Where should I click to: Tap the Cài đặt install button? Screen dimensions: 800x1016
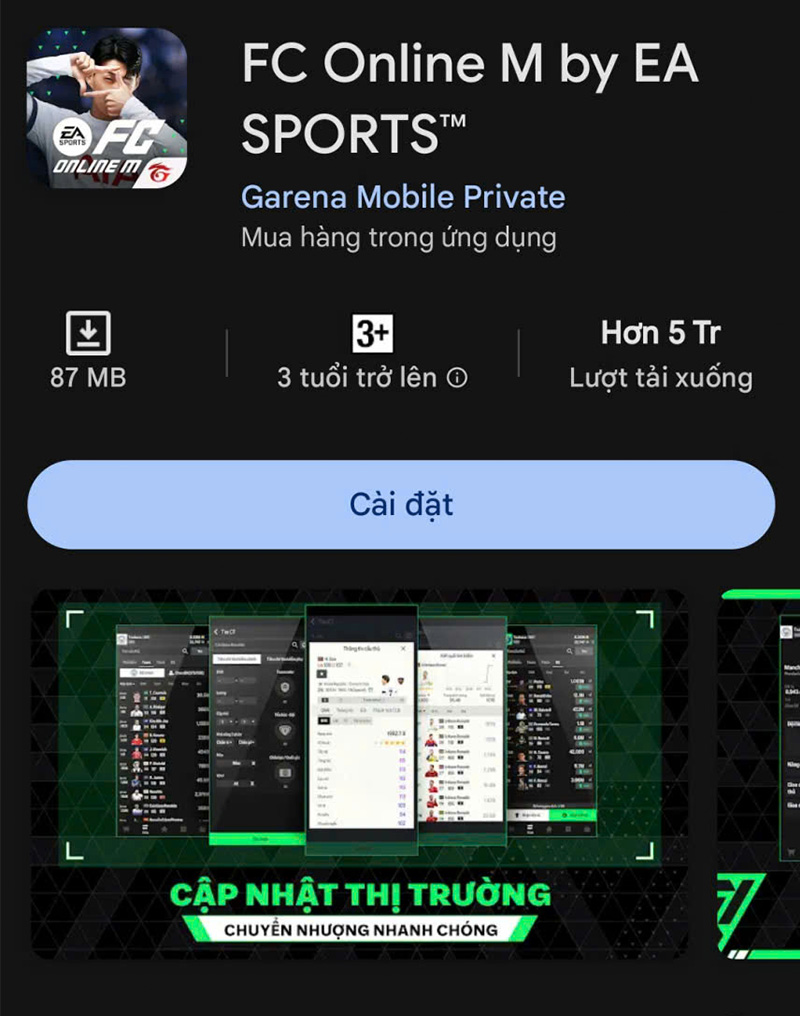[400, 504]
